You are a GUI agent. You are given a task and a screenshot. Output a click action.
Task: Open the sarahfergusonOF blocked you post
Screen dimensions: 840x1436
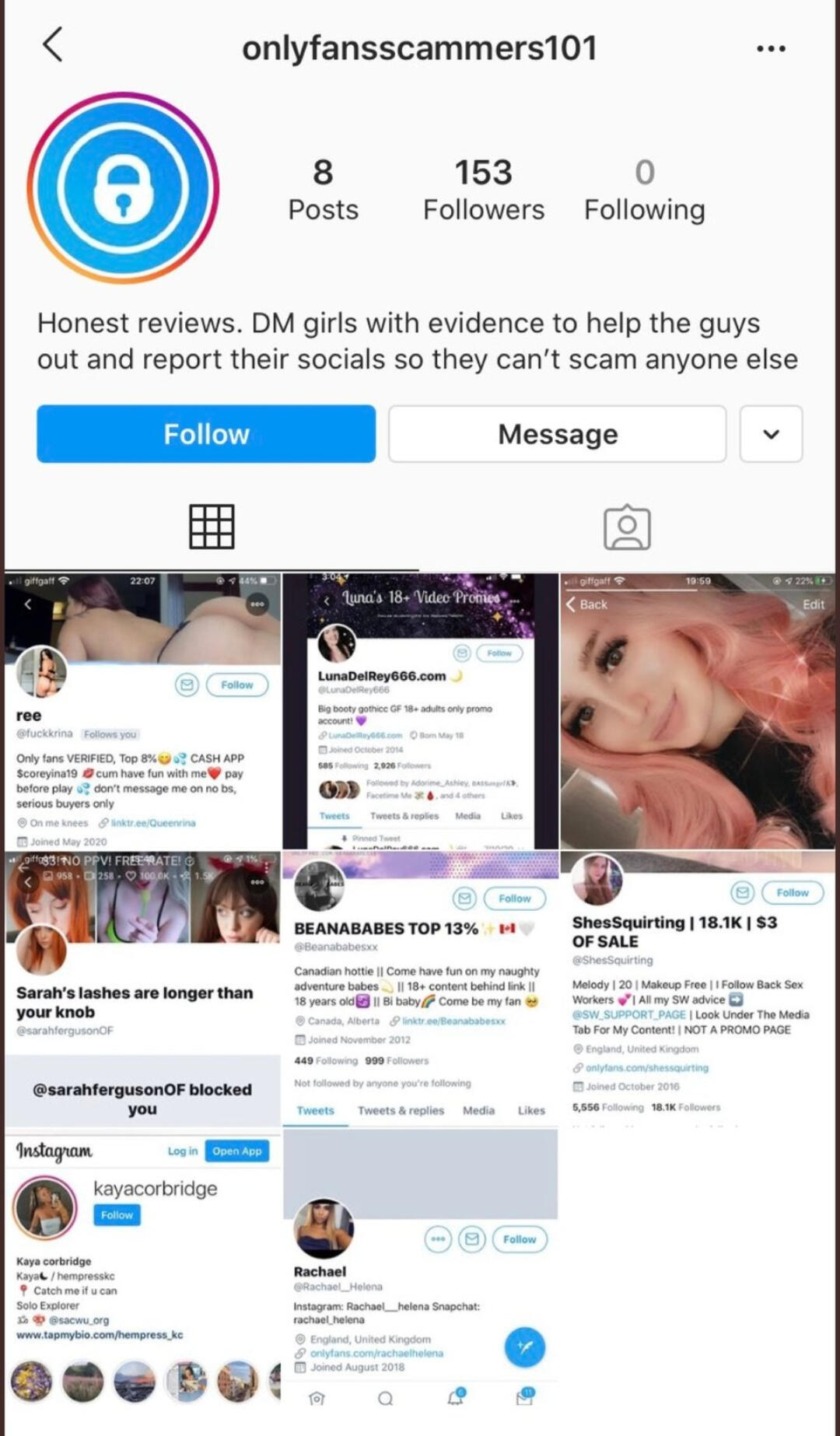point(143,989)
